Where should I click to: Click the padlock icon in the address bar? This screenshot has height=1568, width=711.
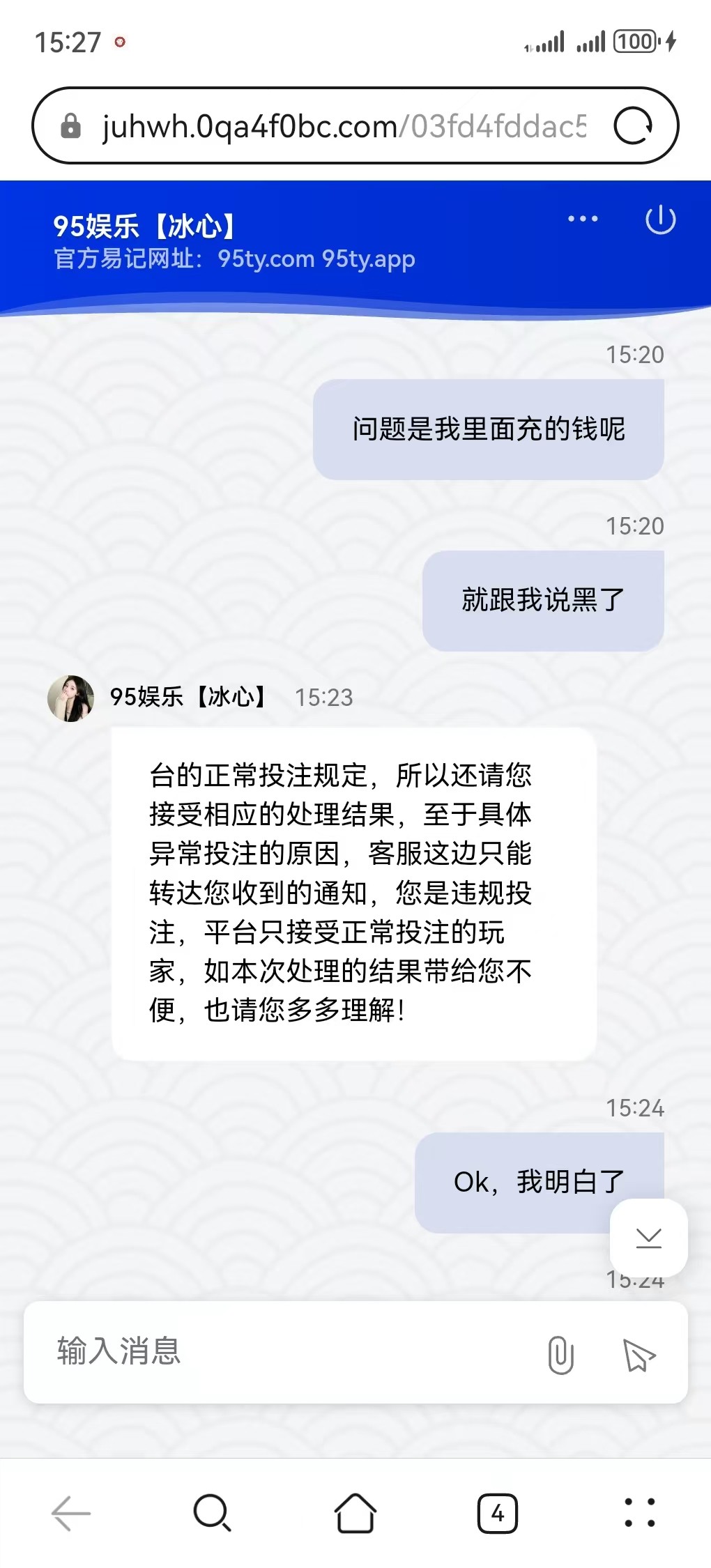pyautogui.click(x=70, y=127)
